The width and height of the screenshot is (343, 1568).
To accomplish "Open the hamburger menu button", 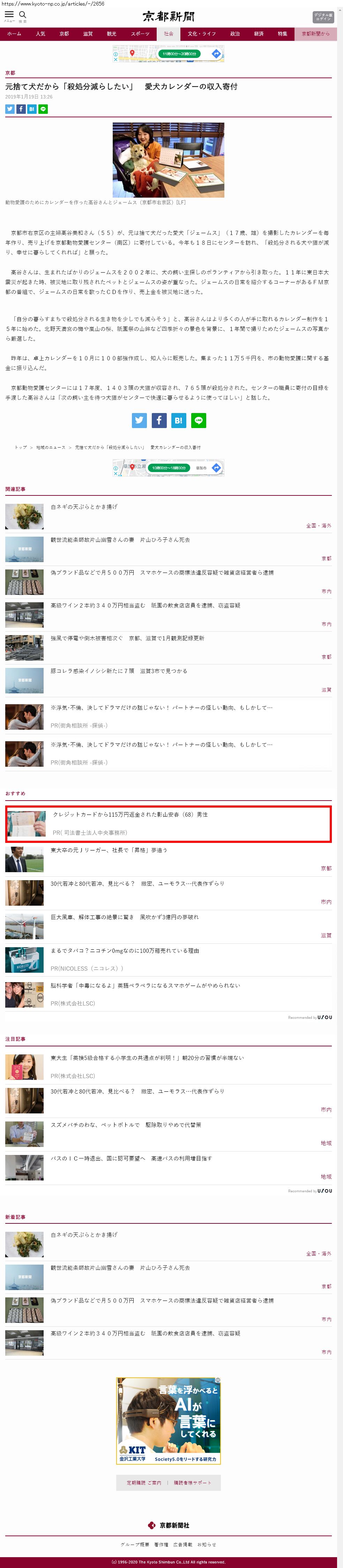I will (9, 15).
